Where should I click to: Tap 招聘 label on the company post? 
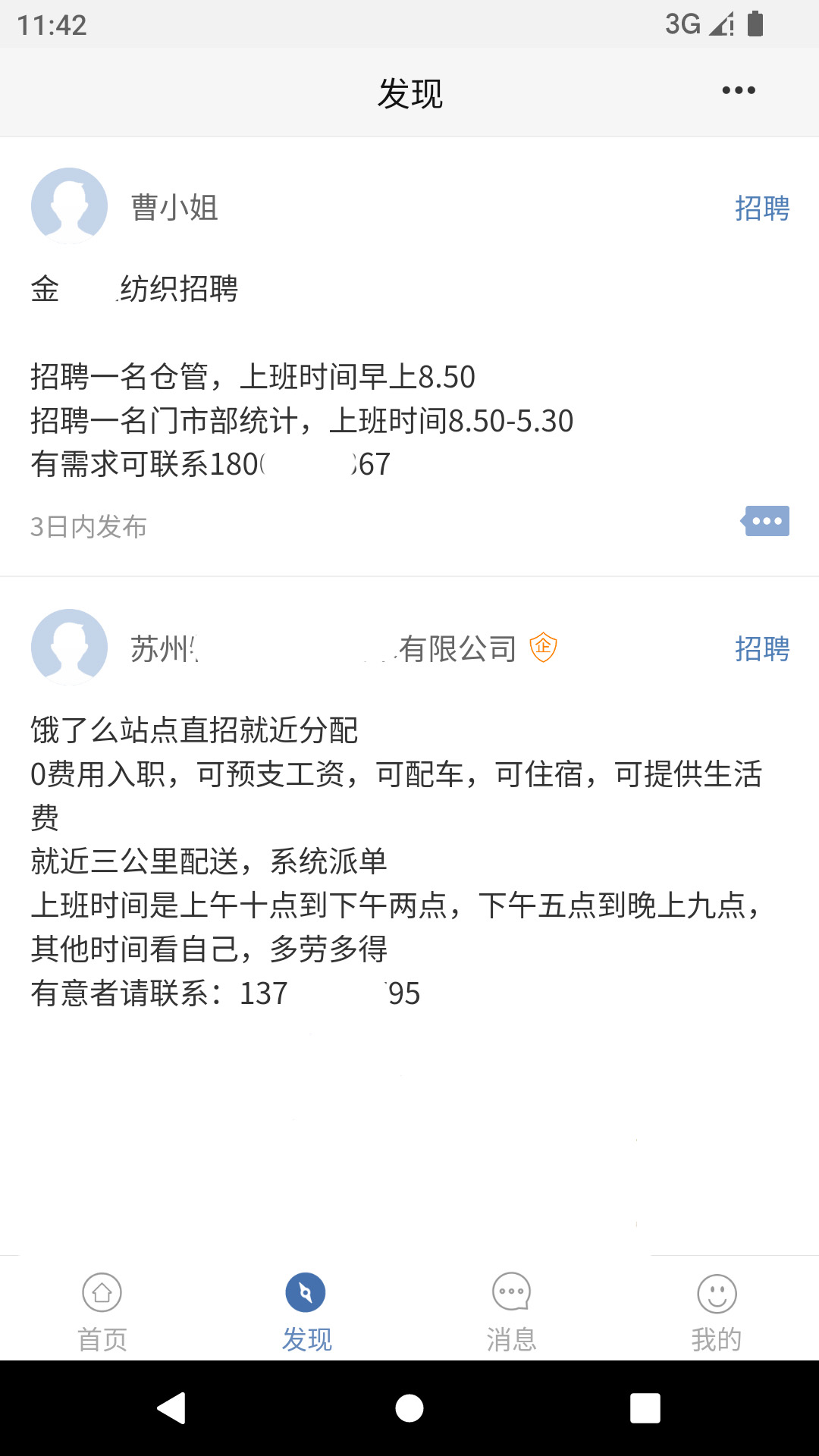pyautogui.click(x=764, y=649)
